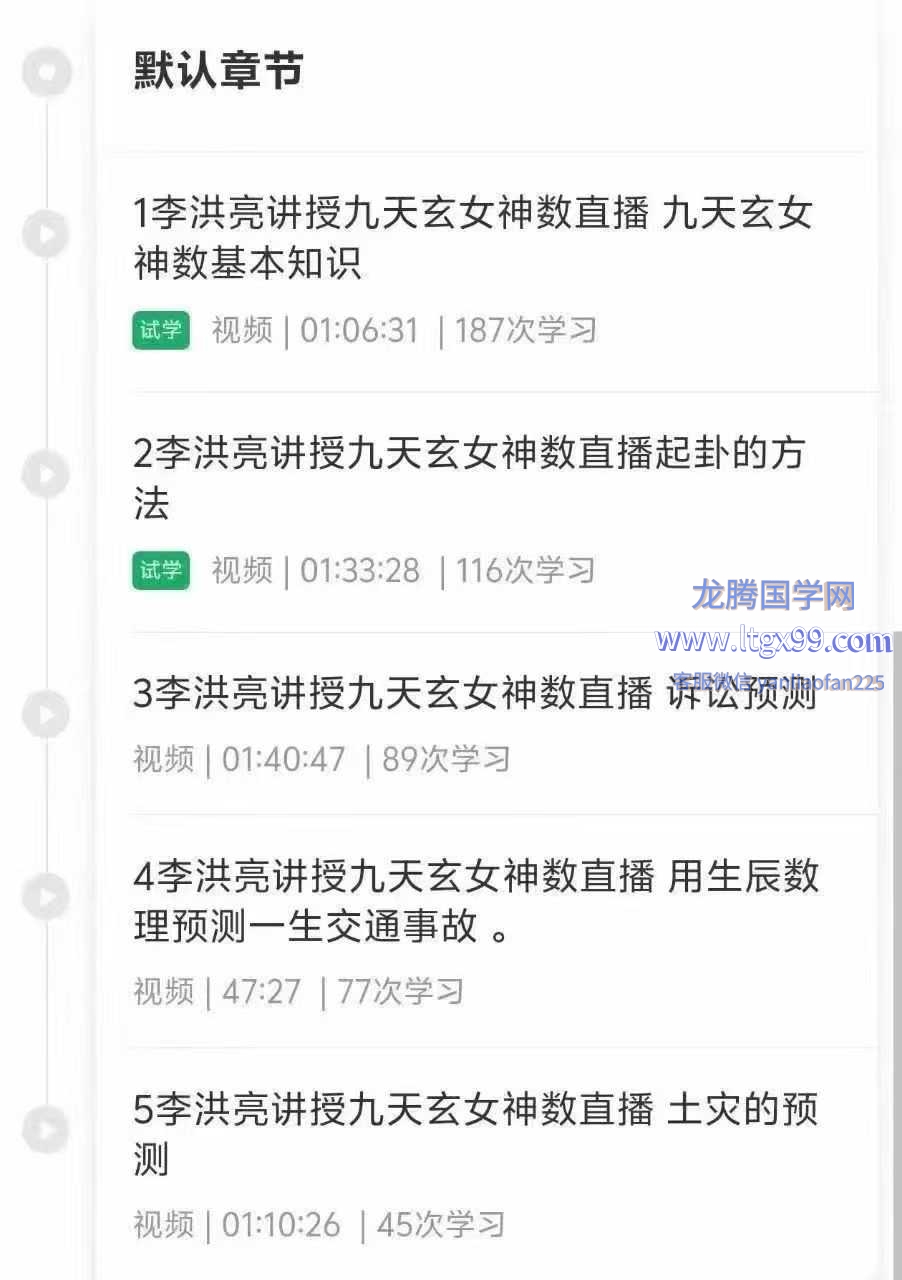902x1280 pixels.
Task: Play lesson 3 via its timeline icon
Action: 47,714
